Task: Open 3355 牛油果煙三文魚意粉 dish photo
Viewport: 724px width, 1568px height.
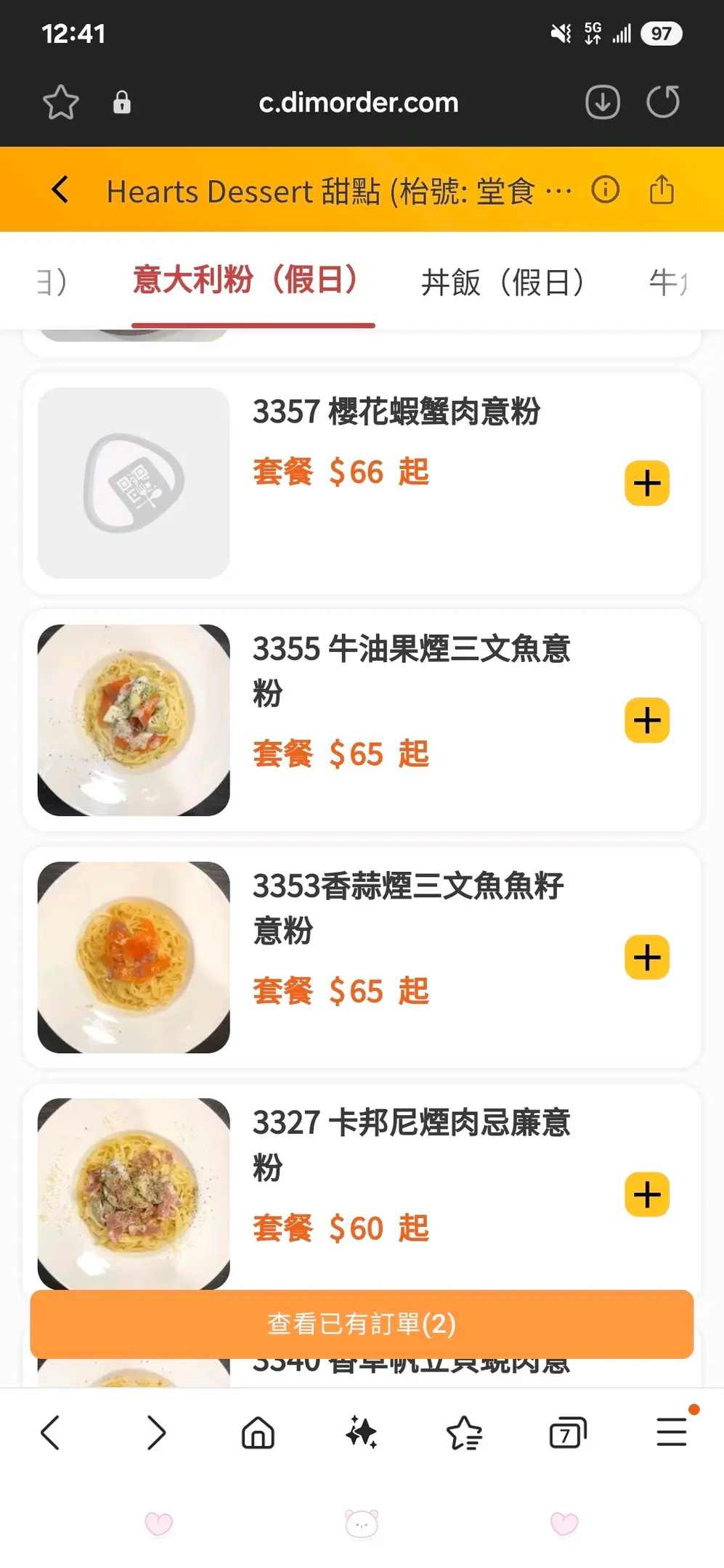Action: tap(134, 720)
